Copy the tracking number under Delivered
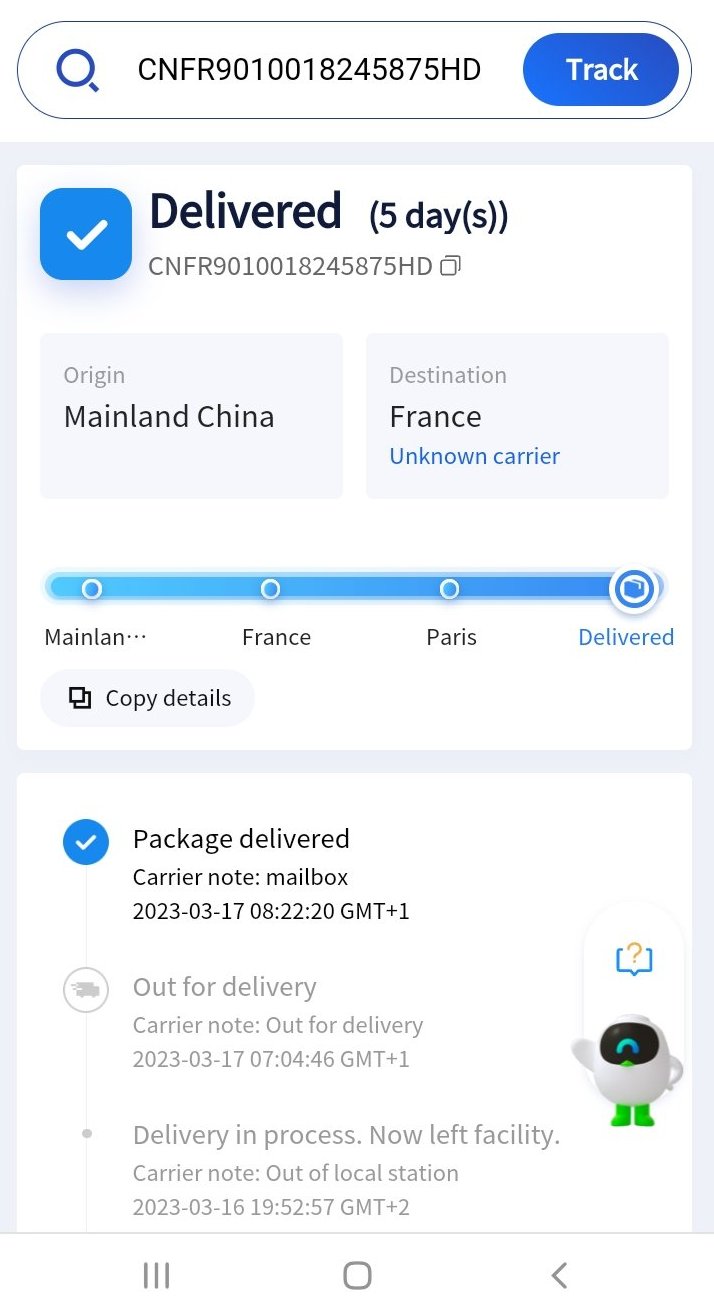This screenshot has height=1316, width=714. point(451,266)
